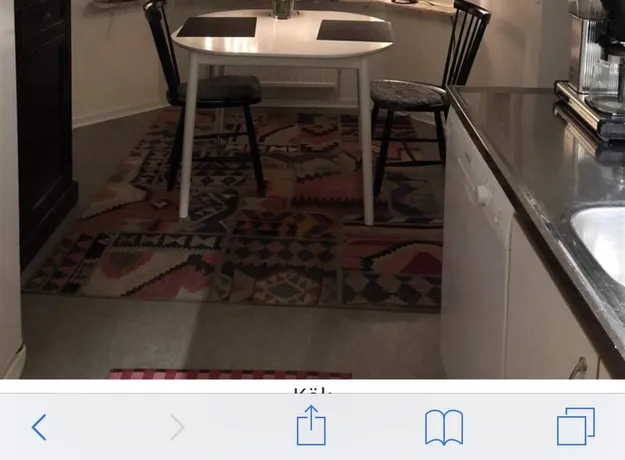Show all open tabs
Screen dimensions: 625x460
click(x=575, y=427)
